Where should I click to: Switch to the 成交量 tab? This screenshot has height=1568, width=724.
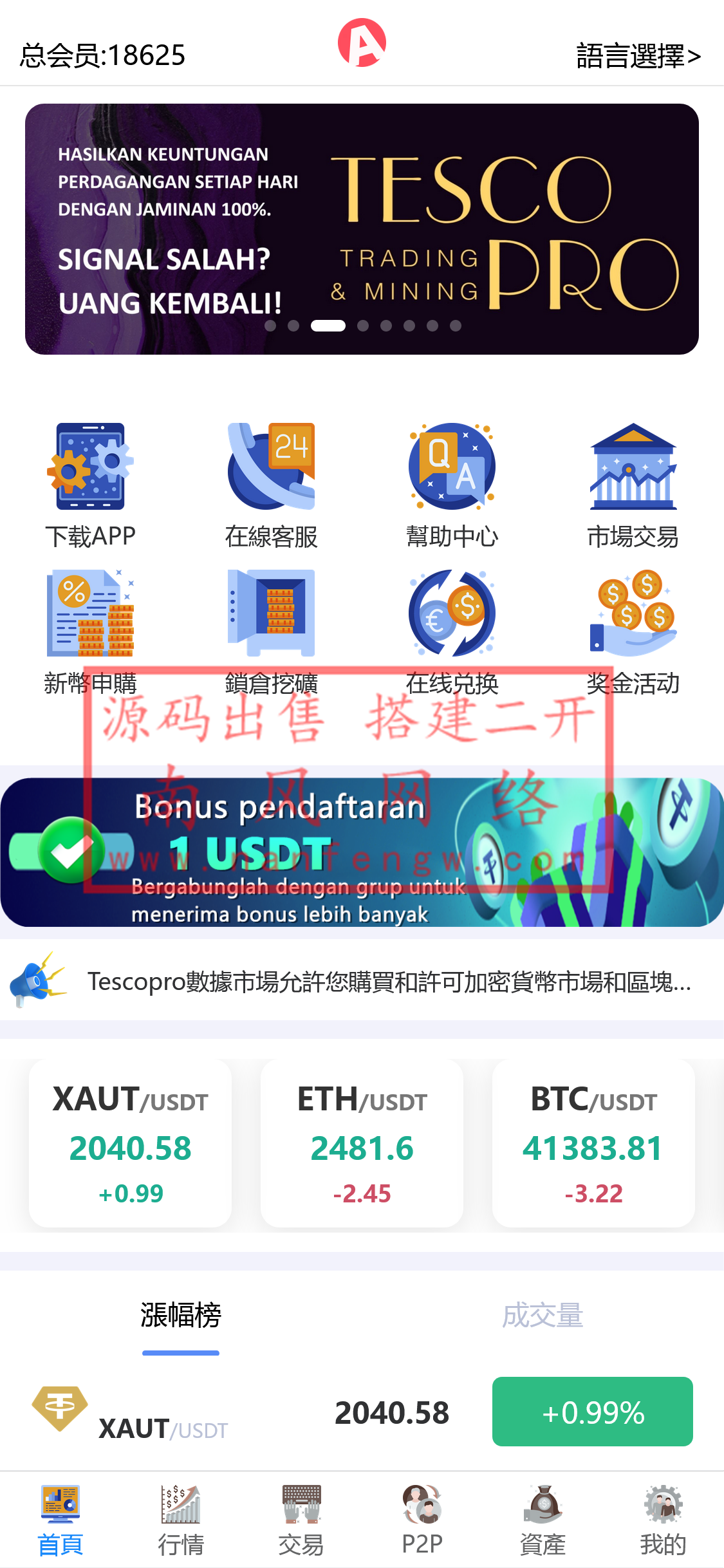click(542, 1316)
